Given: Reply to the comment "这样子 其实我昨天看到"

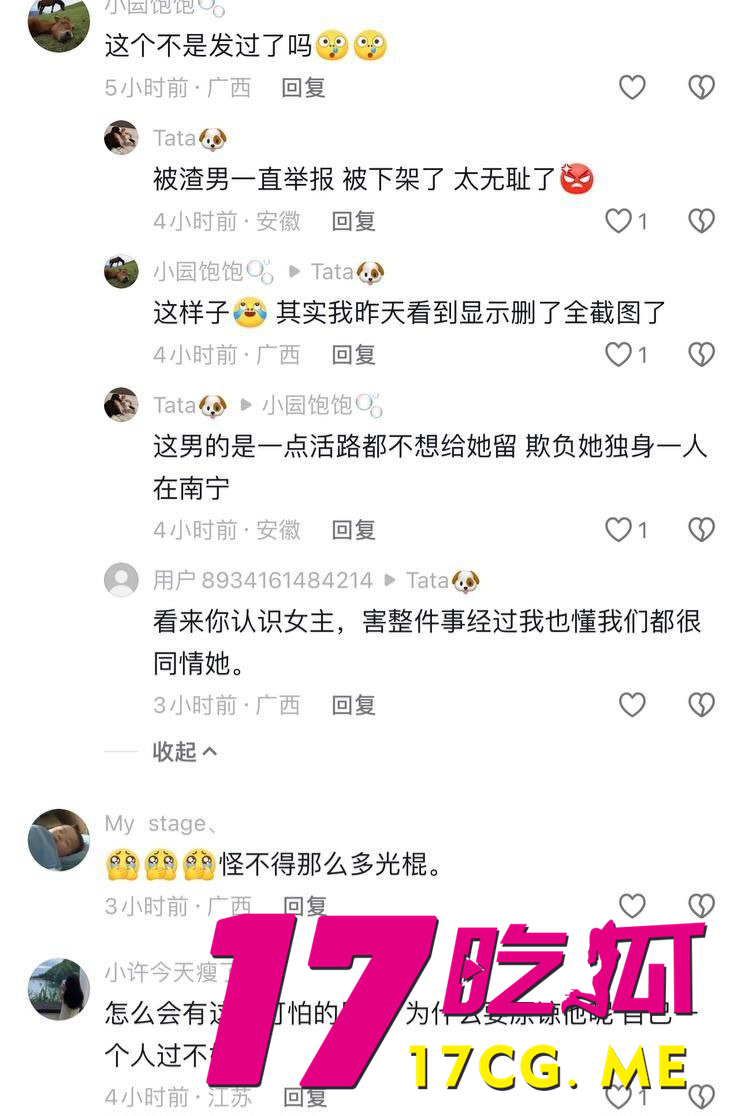Looking at the screenshot, I should [x=353, y=354].
